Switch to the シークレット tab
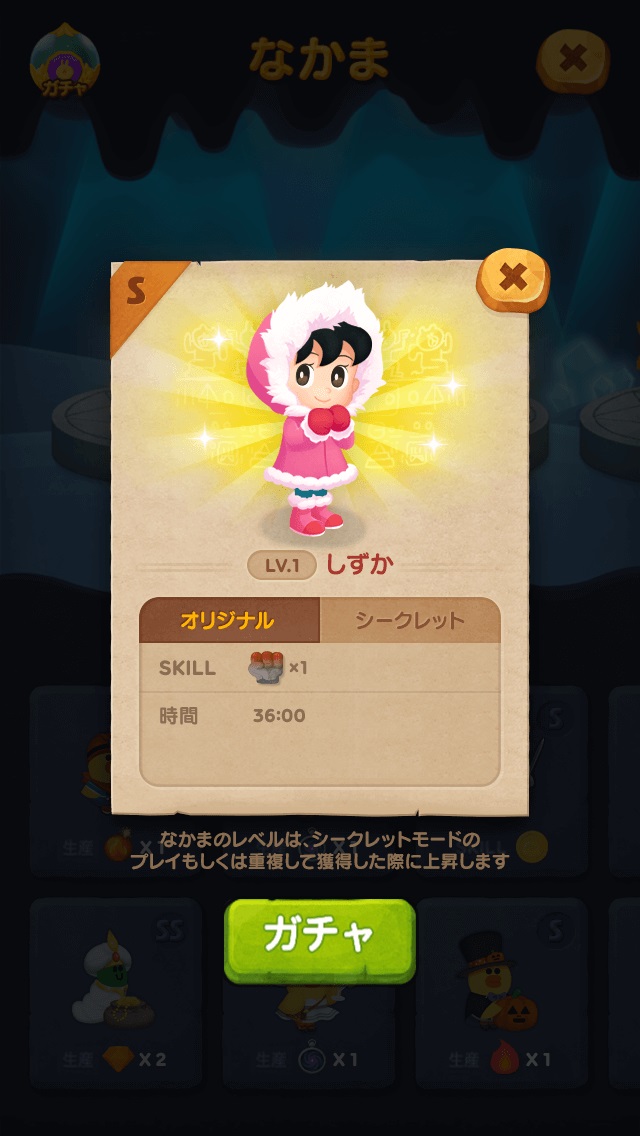This screenshot has height=1136, width=640. [x=410, y=621]
